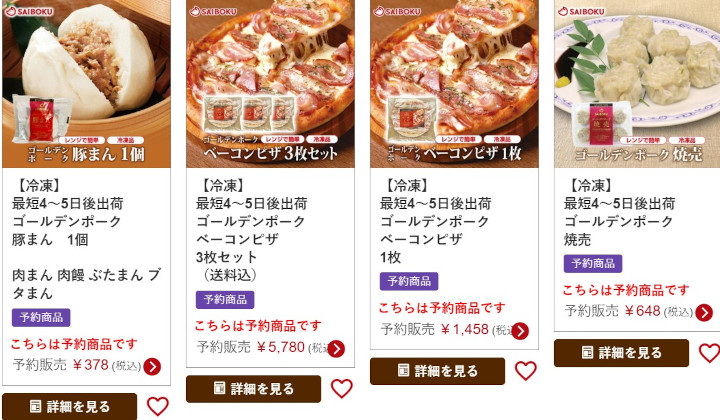Open the 豚まん 1個 product image
The image size is (720, 420).
coord(86,83)
